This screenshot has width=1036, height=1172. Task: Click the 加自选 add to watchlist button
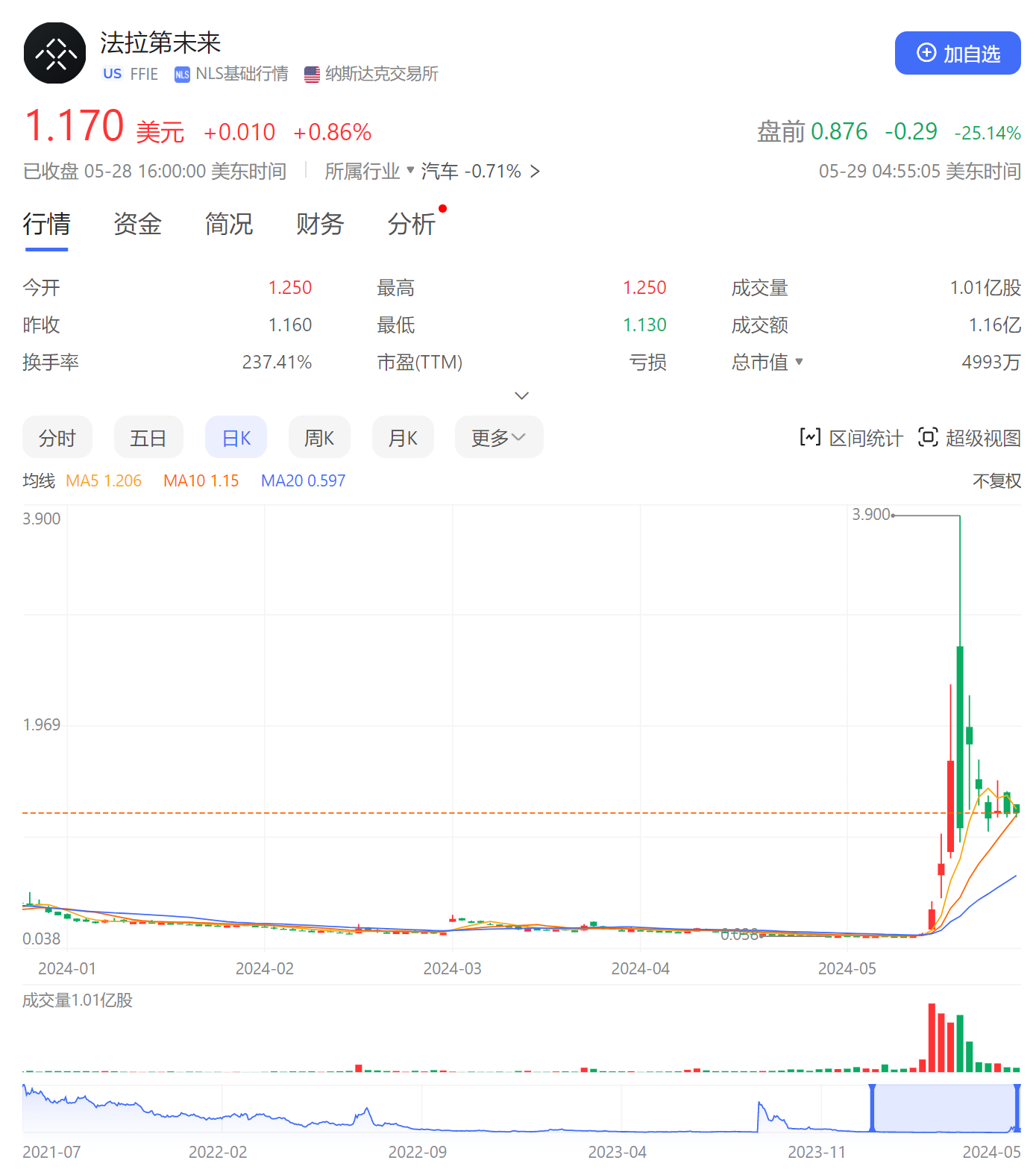pos(958,53)
